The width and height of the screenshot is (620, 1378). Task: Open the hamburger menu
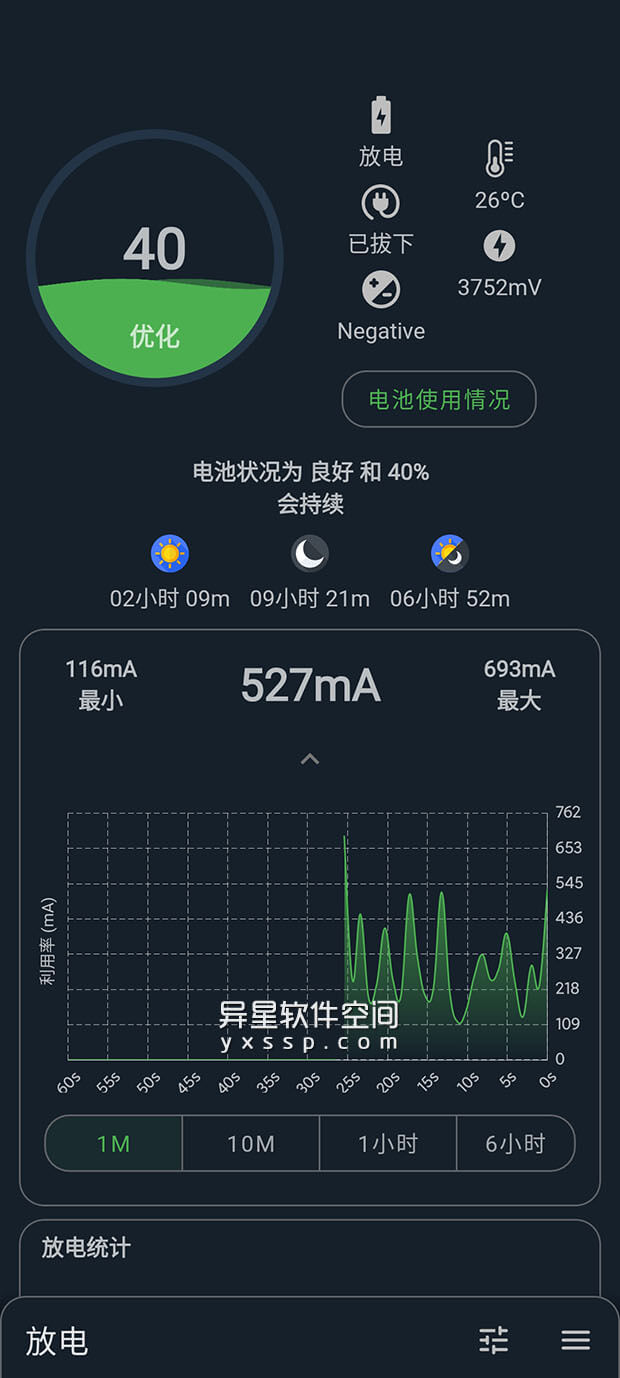pos(575,1340)
